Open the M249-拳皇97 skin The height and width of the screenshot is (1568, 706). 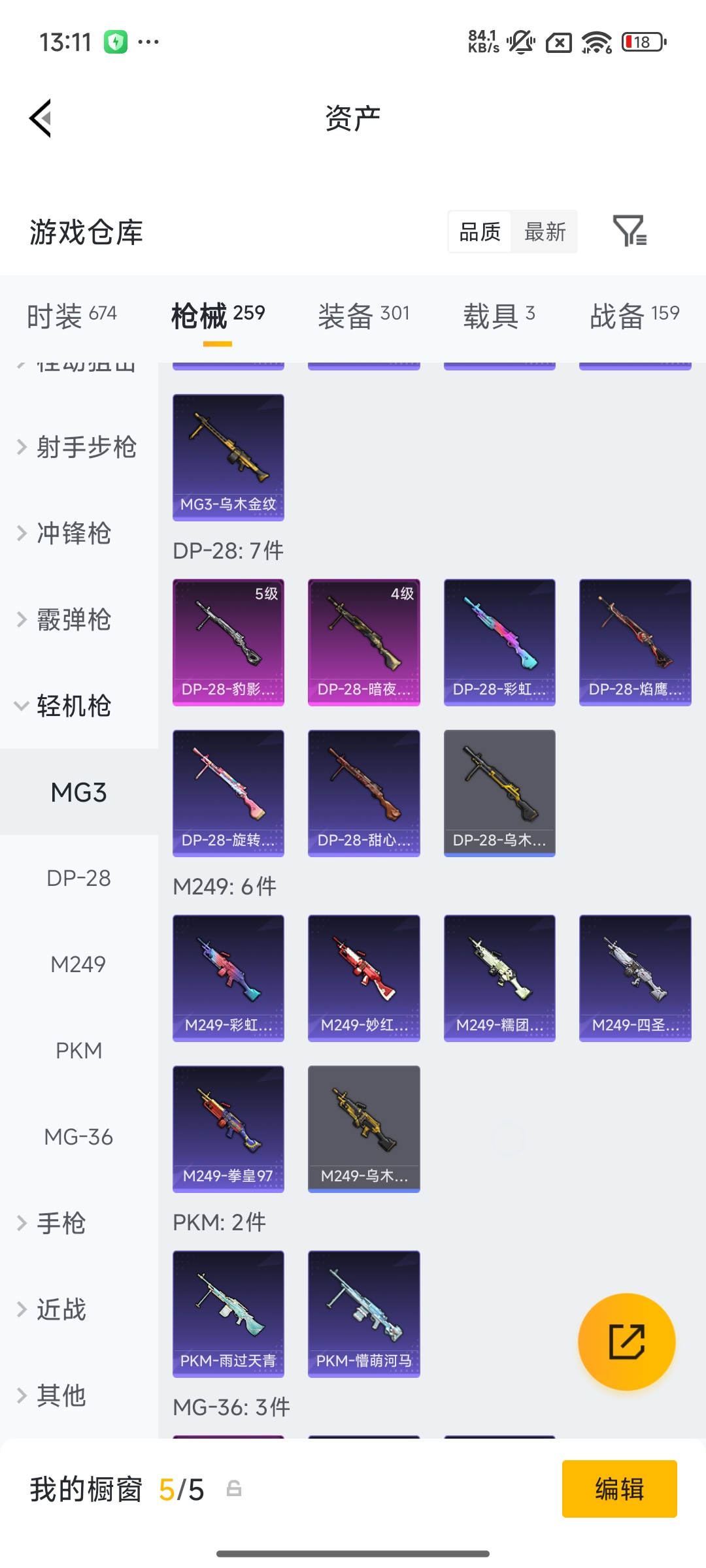click(x=228, y=1129)
